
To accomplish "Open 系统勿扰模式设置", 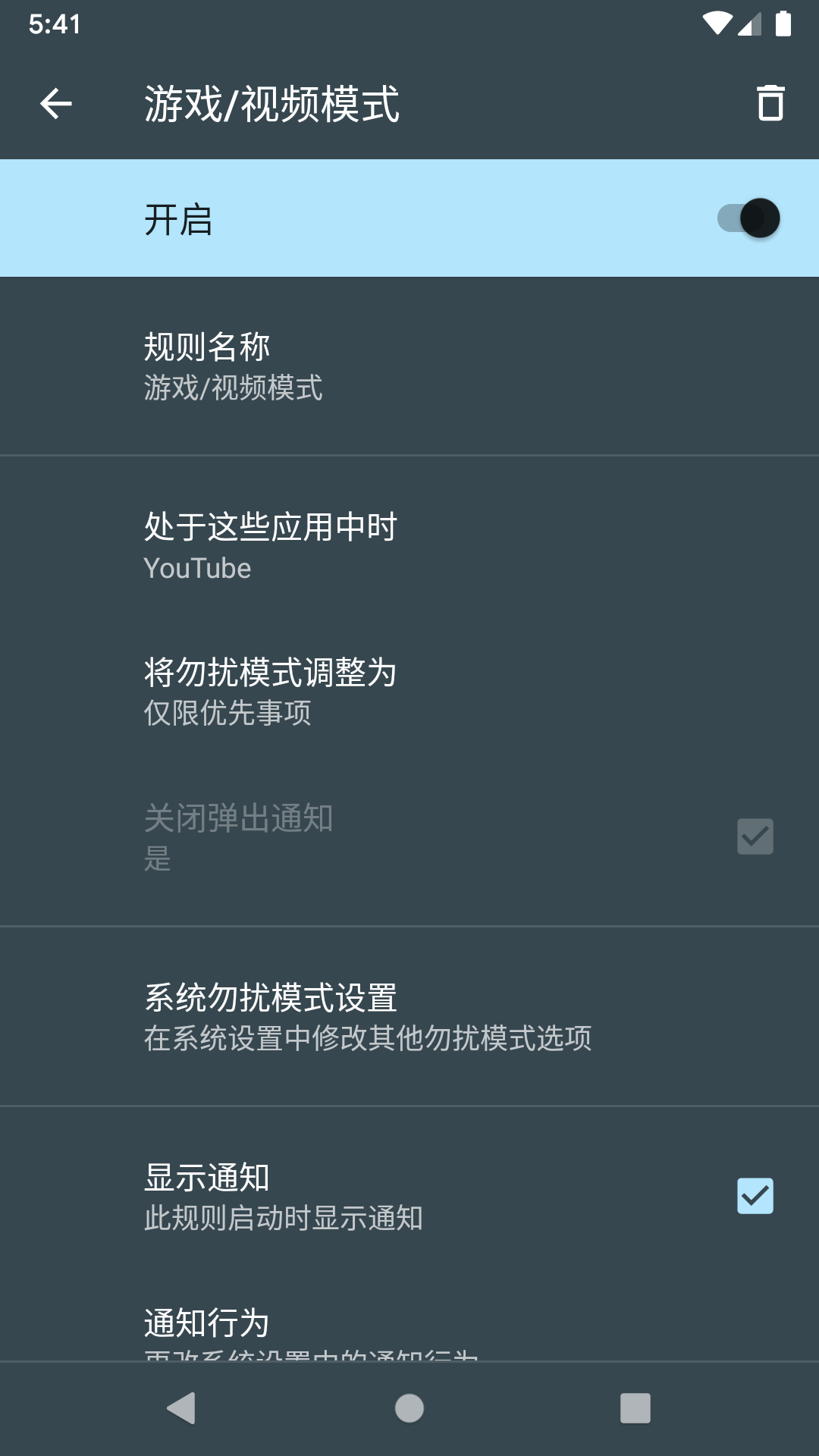I will pos(409,1017).
